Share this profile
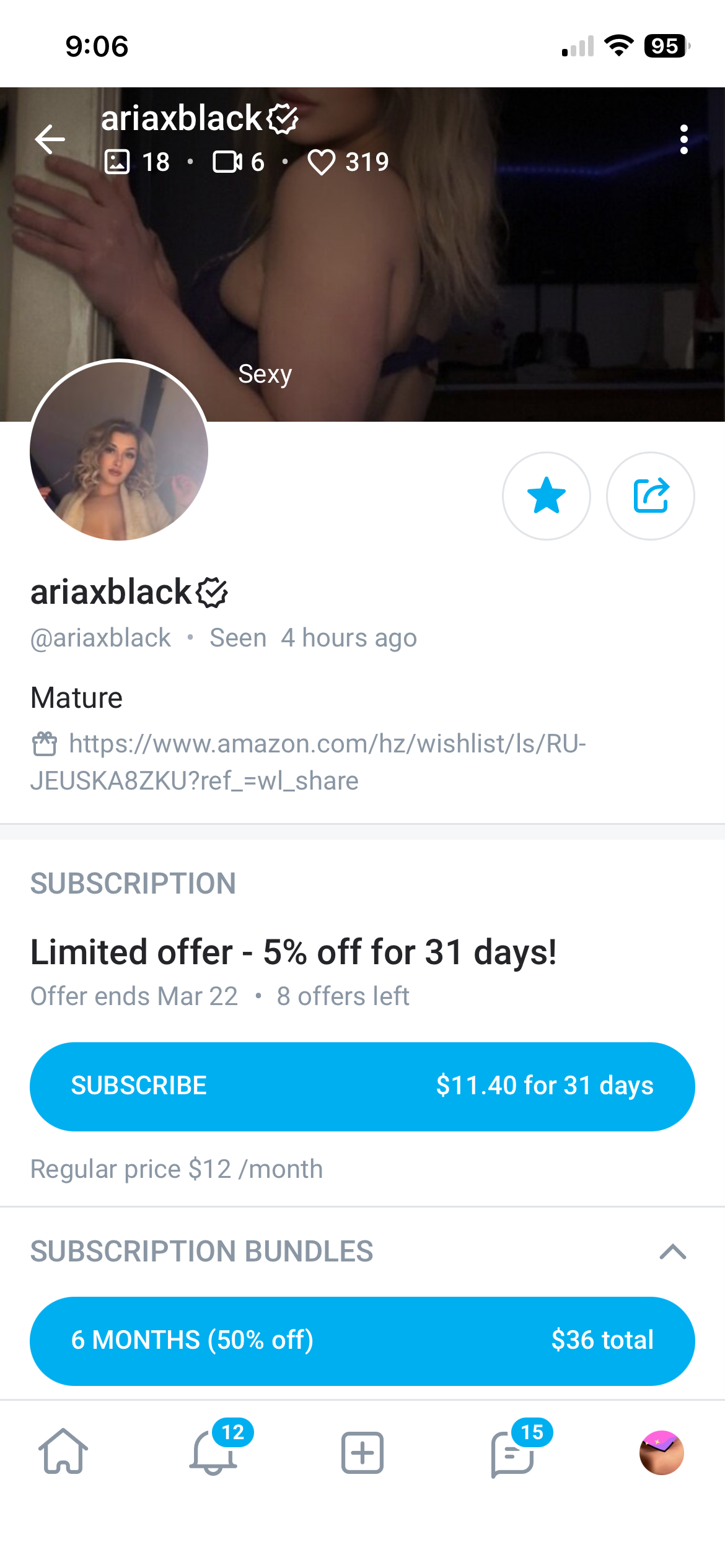Image resolution: width=725 pixels, height=1568 pixels. point(650,495)
